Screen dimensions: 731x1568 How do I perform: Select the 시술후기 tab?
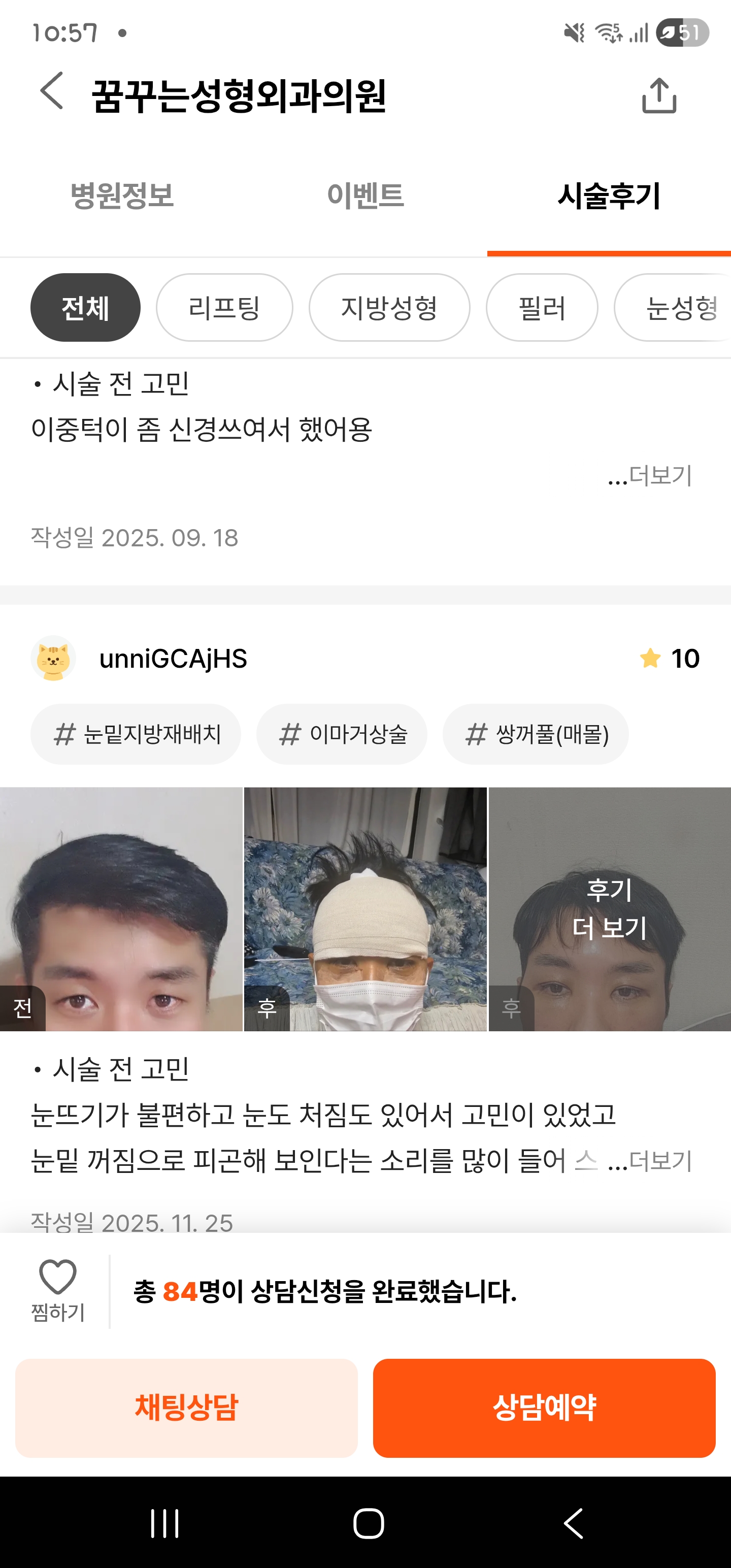click(x=609, y=196)
